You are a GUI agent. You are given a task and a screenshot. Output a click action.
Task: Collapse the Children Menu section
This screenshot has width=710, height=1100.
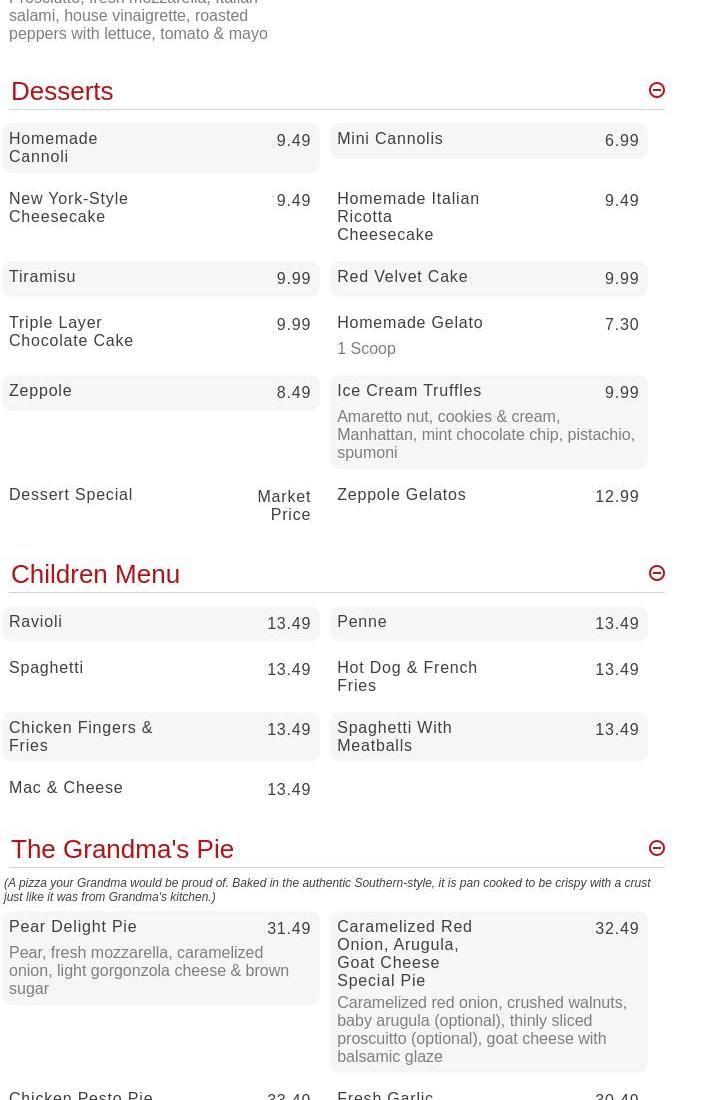(x=656, y=574)
